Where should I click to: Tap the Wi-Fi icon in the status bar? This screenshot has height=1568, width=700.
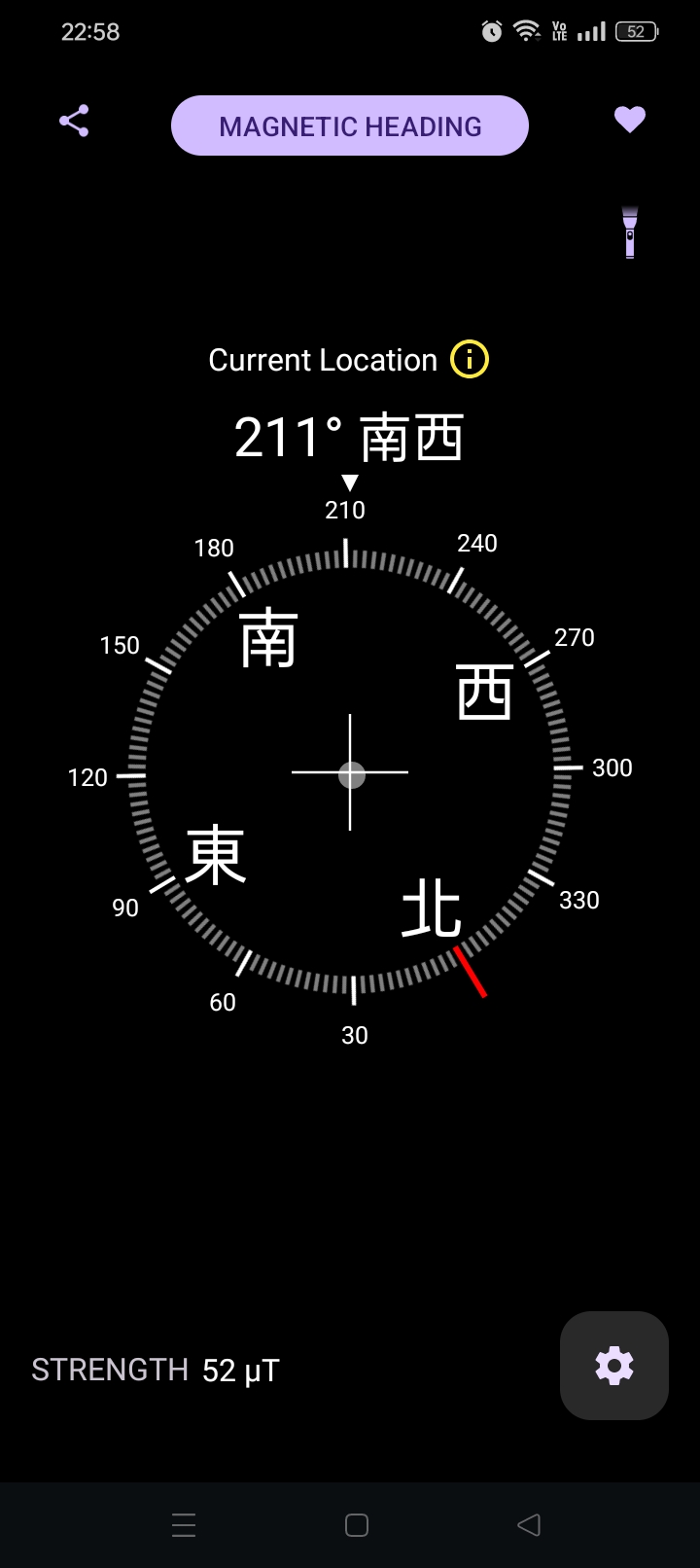tap(526, 30)
